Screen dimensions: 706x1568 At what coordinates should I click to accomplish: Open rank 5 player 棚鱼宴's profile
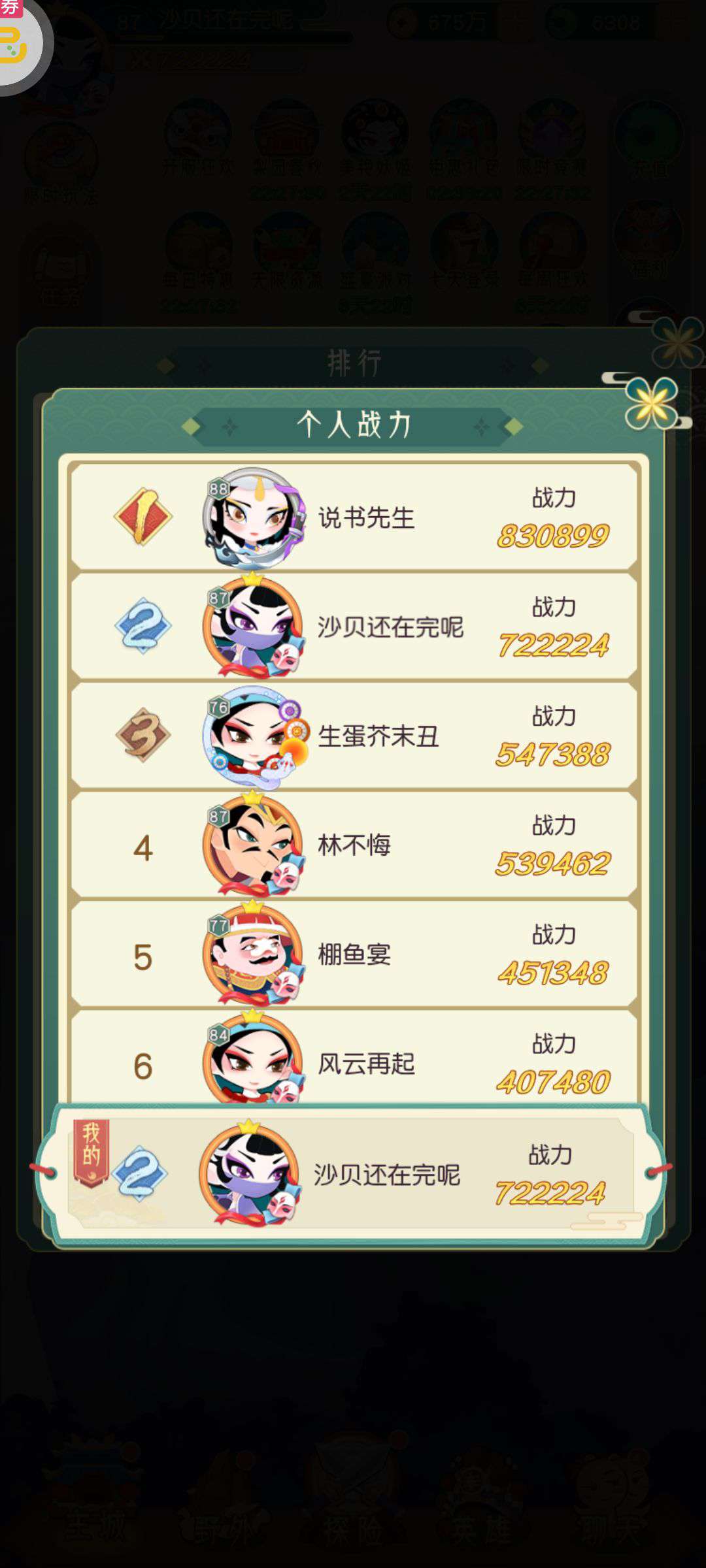354,953
